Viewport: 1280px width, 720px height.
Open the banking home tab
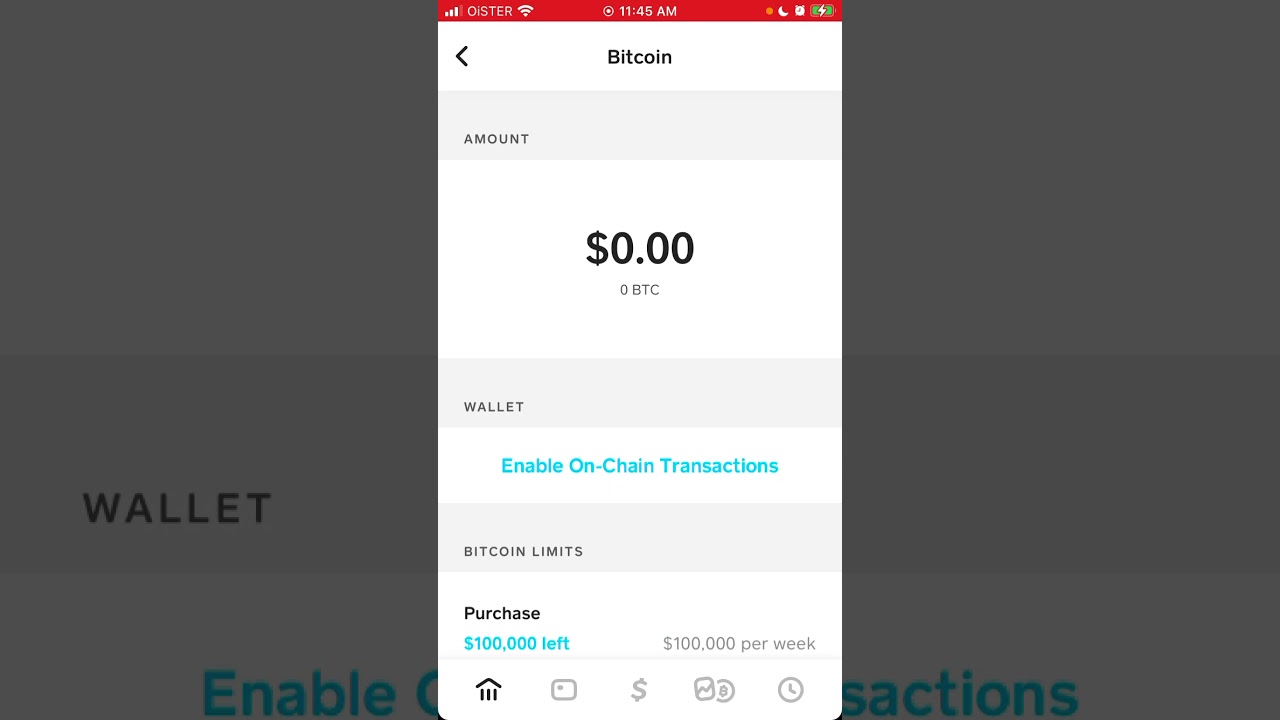click(x=488, y=690)
